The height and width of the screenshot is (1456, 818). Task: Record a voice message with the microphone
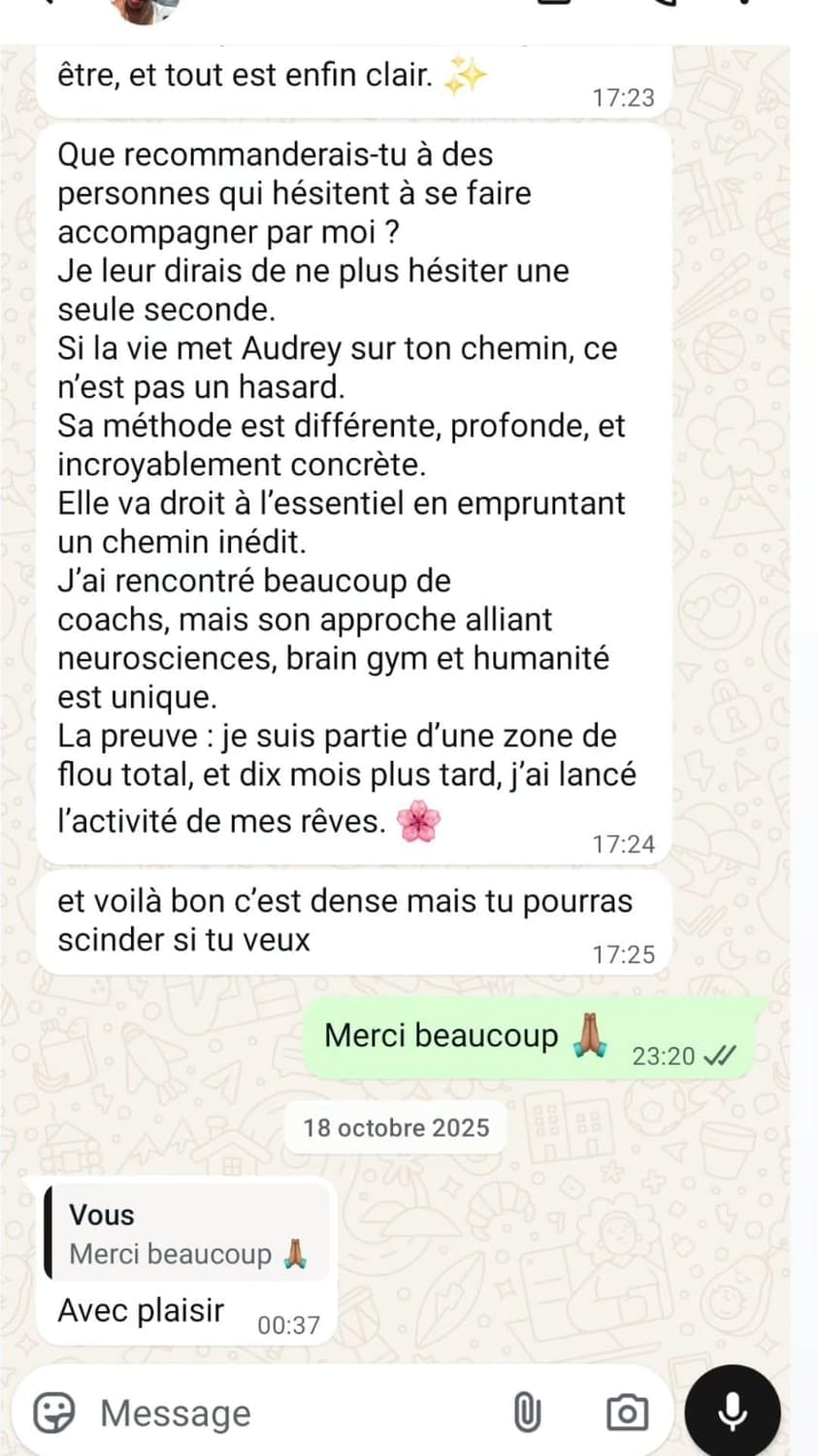pyautogui.click(x=732, y=1412)
